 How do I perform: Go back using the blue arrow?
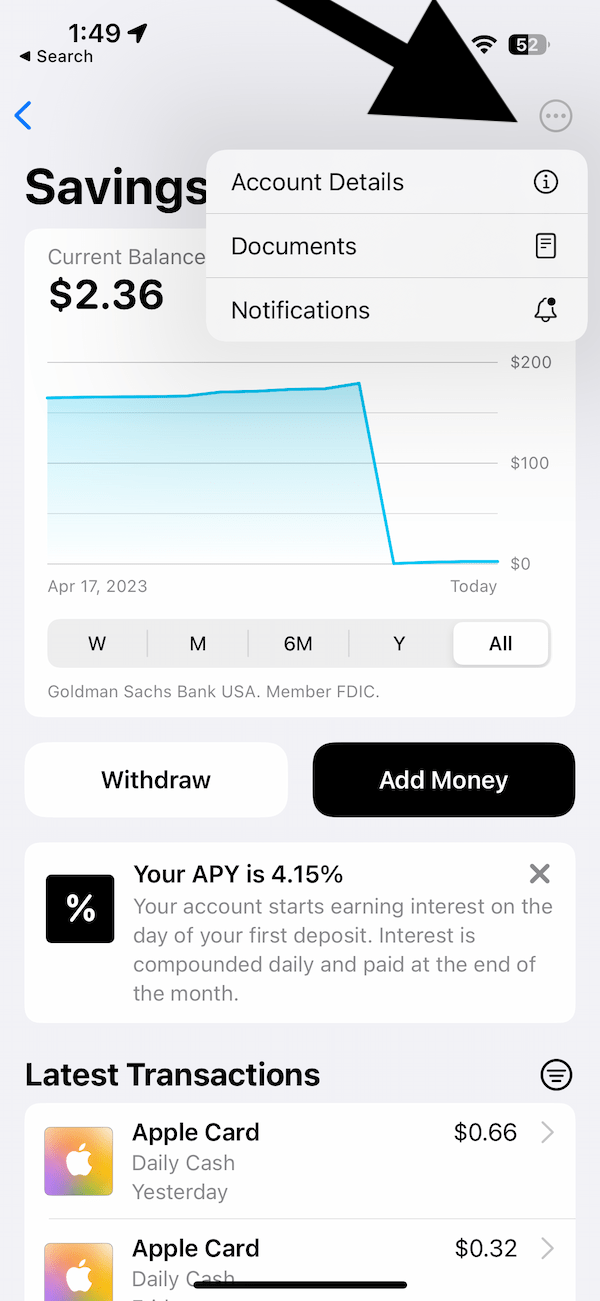click(x=23, y=115)
